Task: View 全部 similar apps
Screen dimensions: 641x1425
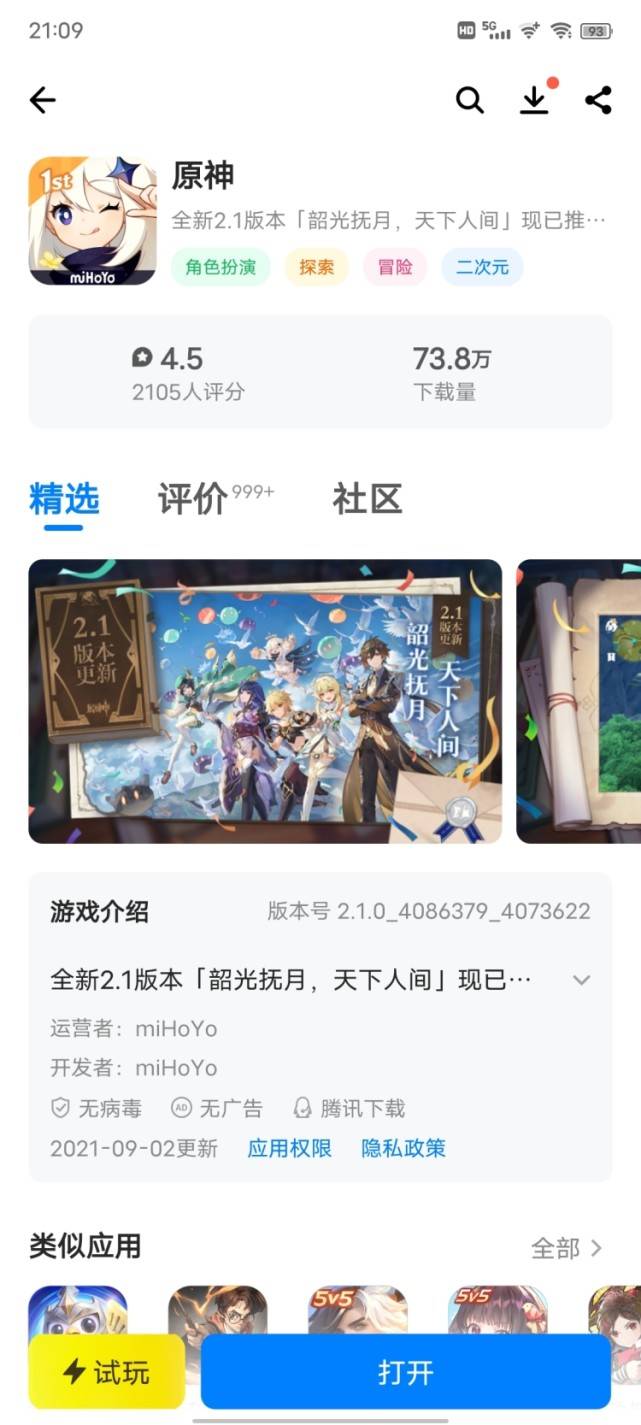Action: click(x=567, y=1247)
